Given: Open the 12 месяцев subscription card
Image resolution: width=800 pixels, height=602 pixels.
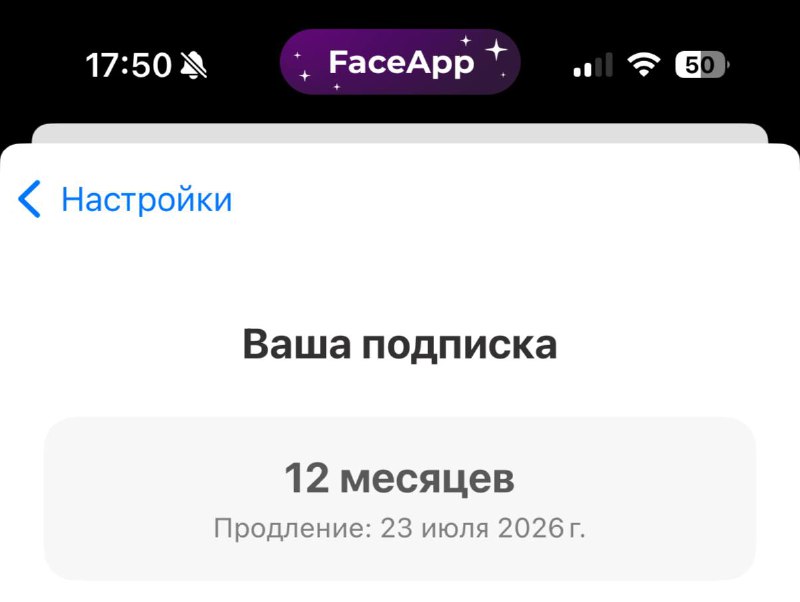Looking at the screenshot, I should [399, 498].
